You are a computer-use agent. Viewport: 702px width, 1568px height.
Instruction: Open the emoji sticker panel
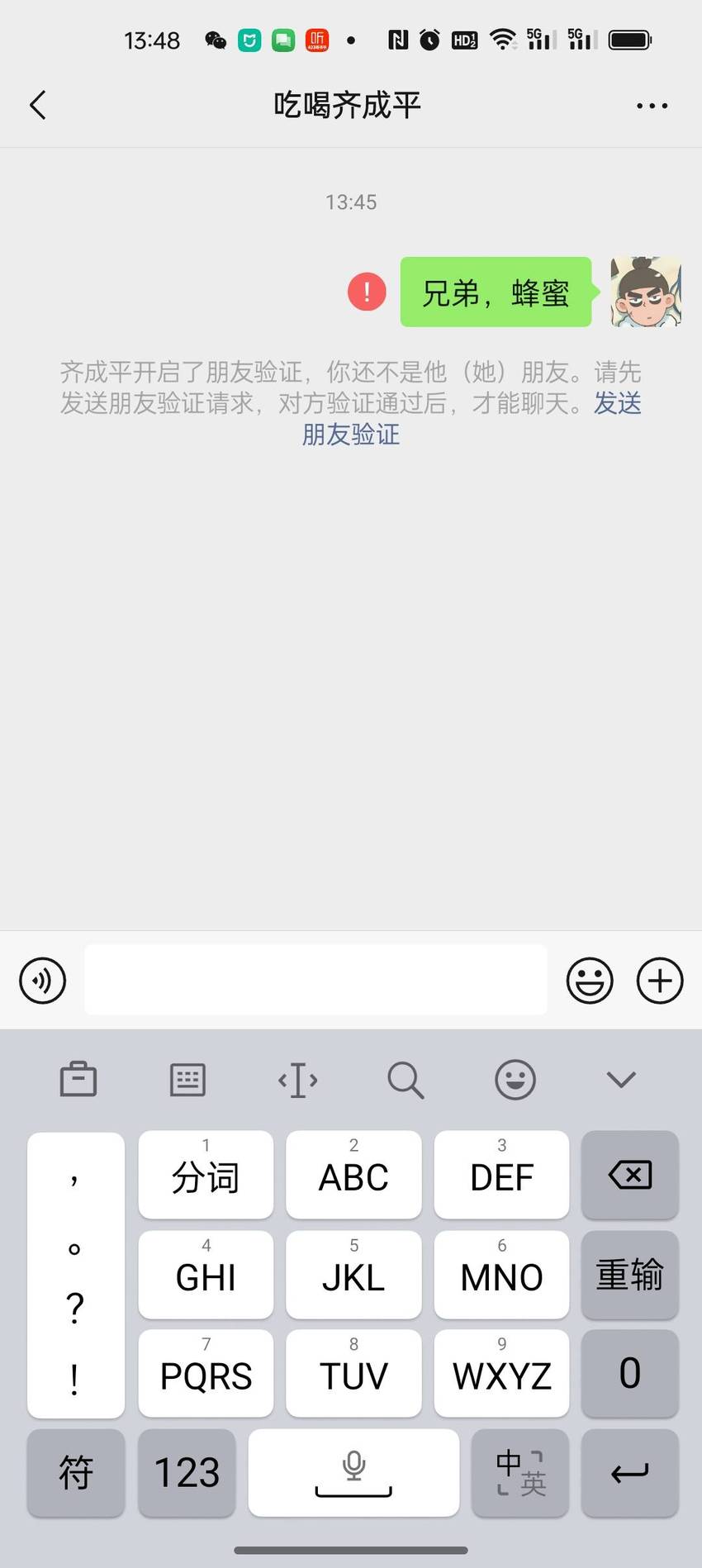[590, 981]
